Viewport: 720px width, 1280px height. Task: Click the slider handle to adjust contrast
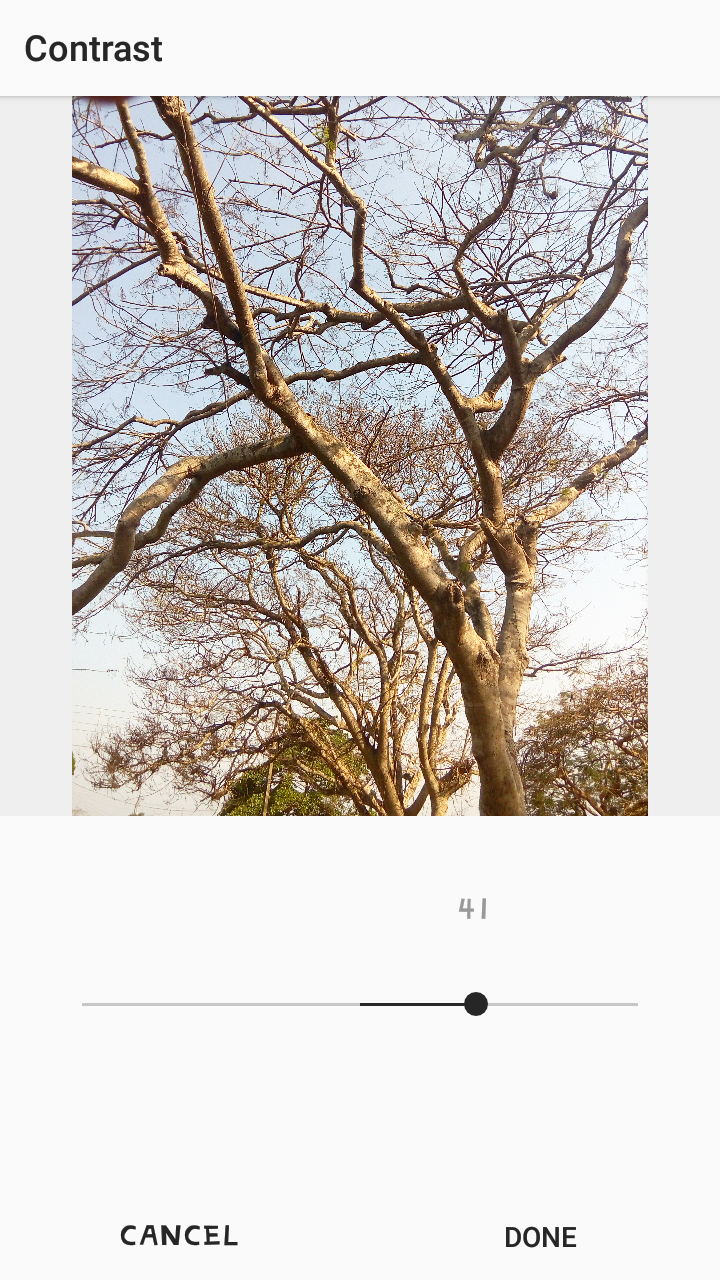477,1004
